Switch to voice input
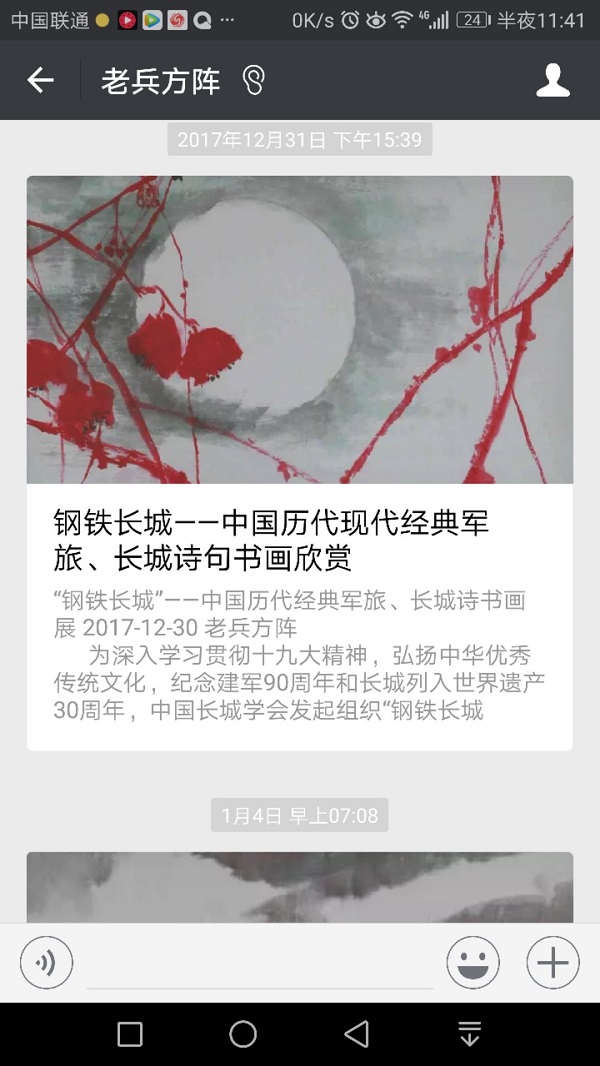Image resolution: width=600 pixels, height=1066 pixels. coord(46,963)
